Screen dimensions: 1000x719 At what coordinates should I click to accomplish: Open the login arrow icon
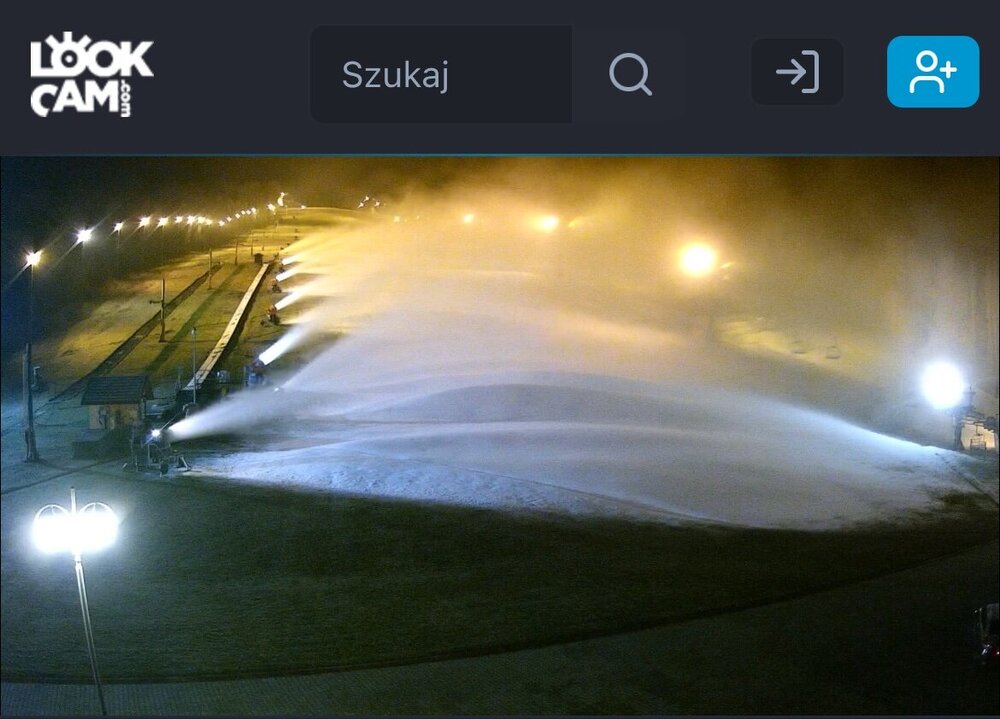tap(797, 72)
